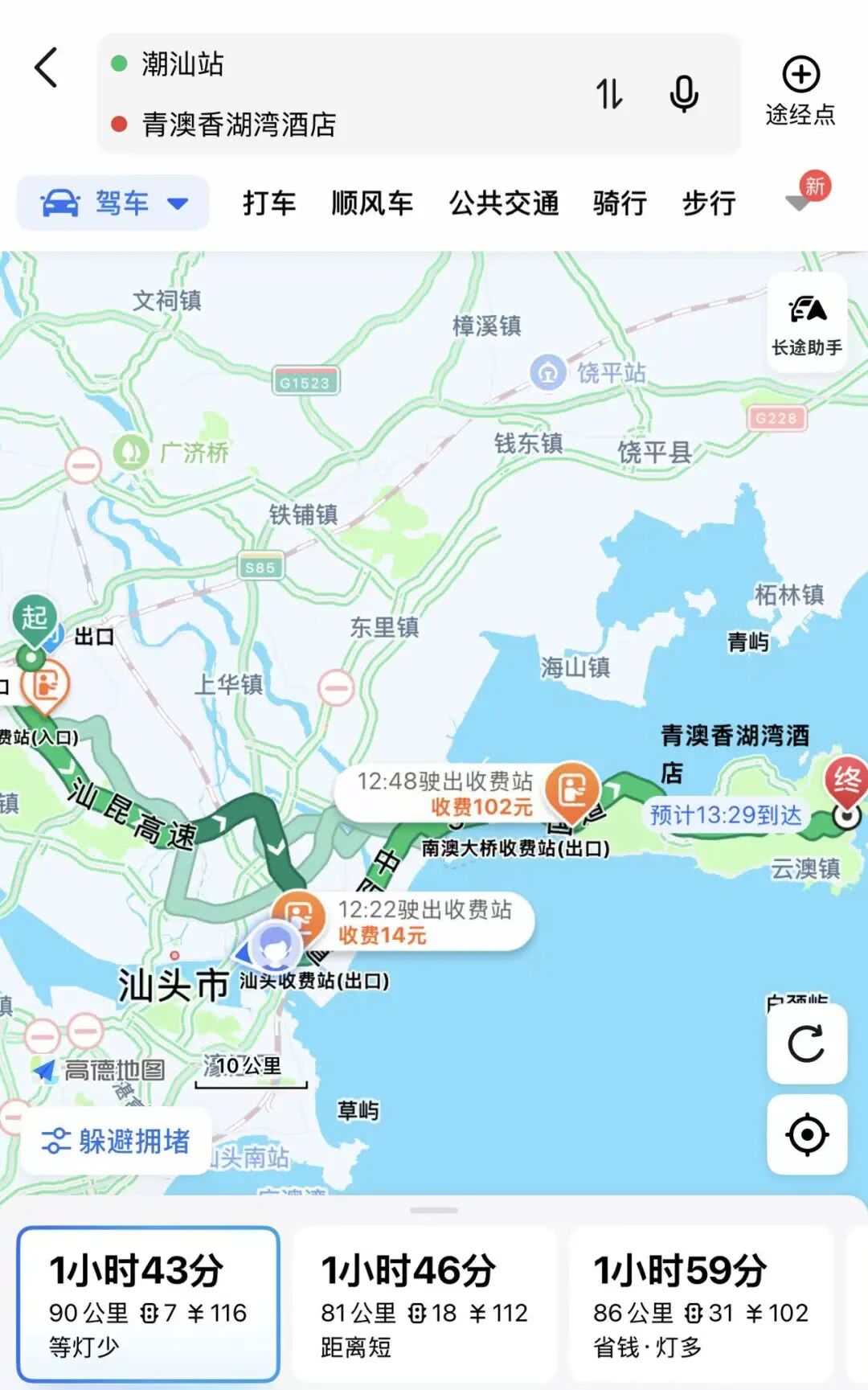Recenter the map to my location
The height and width of the screenshot is (1390, 868).
[x=807, y=1134]
